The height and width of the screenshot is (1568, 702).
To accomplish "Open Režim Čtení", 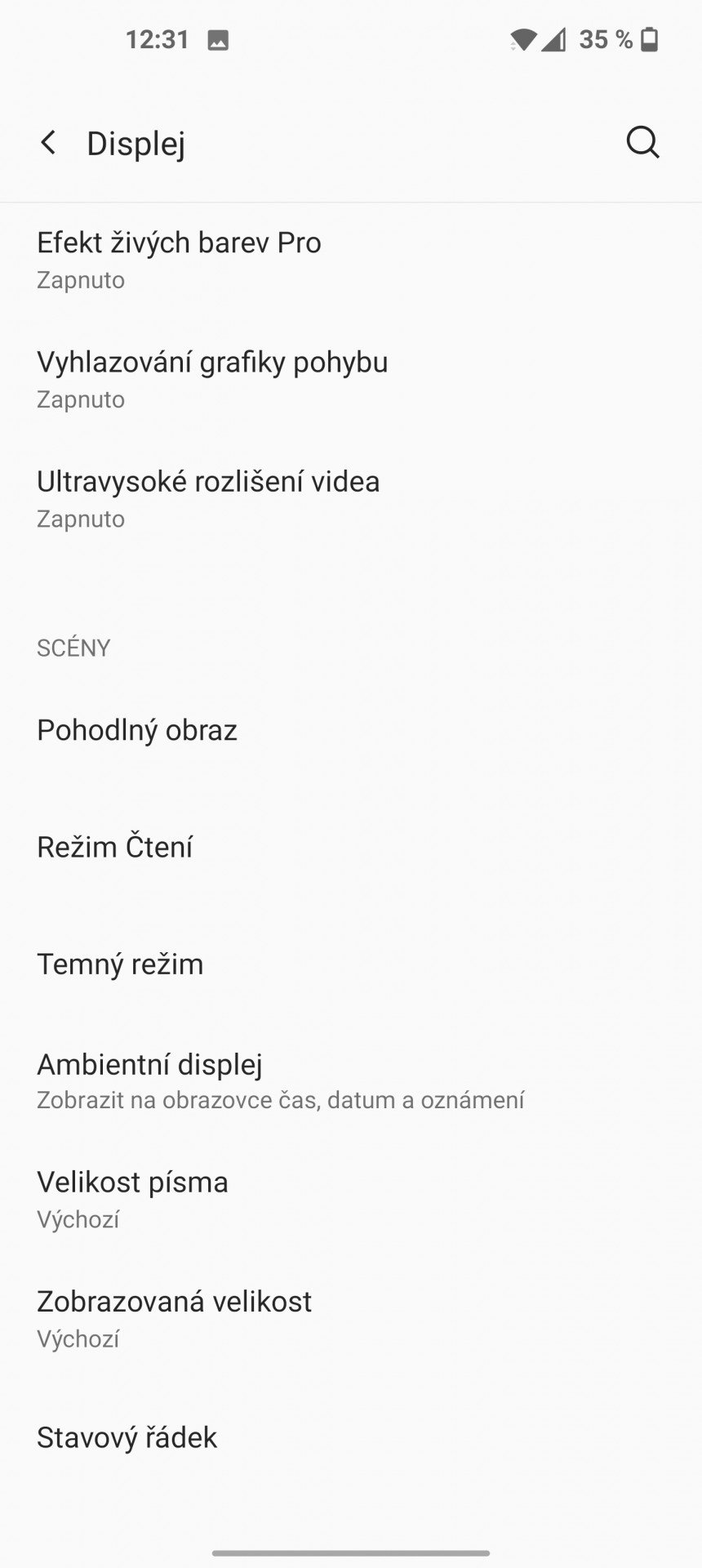I will (351, 847).
